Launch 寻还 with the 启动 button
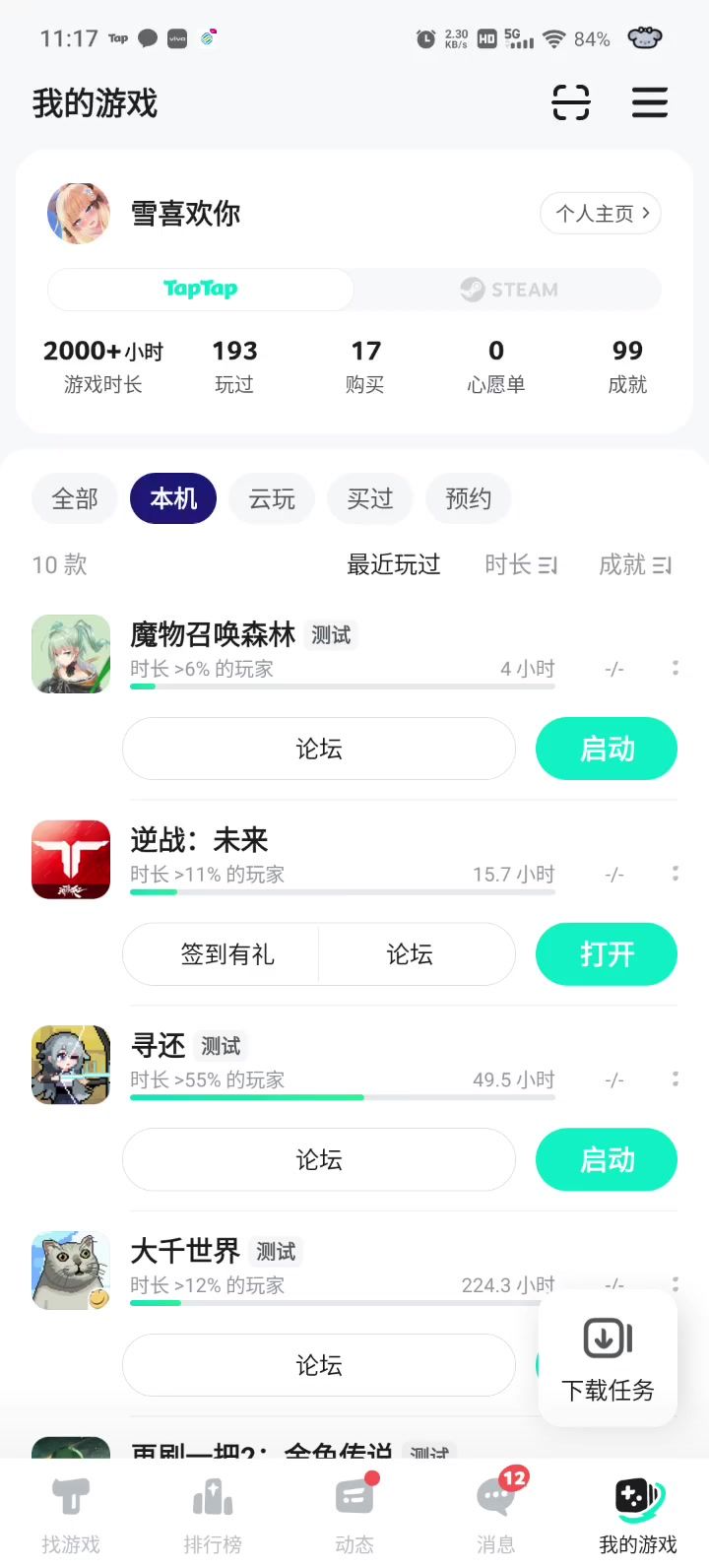This screenshot has width=709, height=1568. coord(607,1159)
